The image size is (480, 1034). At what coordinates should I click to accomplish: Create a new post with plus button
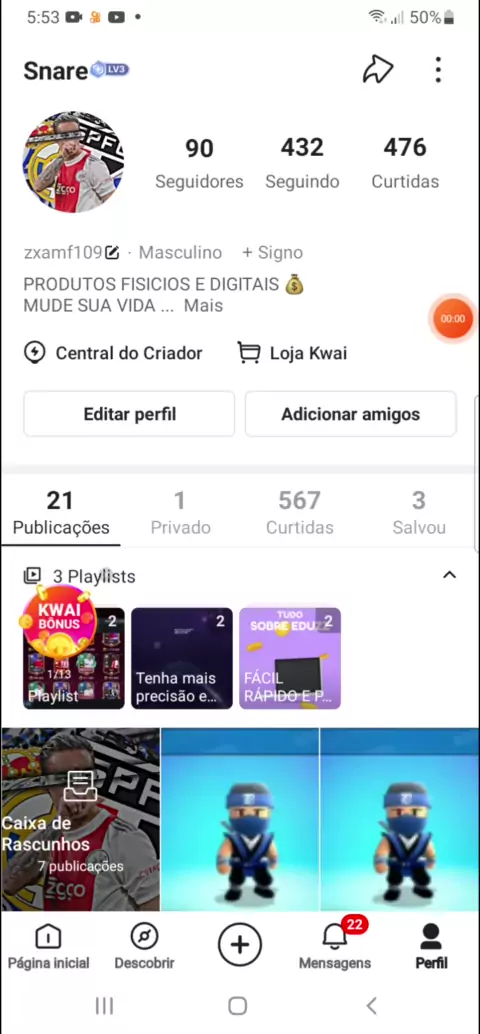click(x=240, y=944)
